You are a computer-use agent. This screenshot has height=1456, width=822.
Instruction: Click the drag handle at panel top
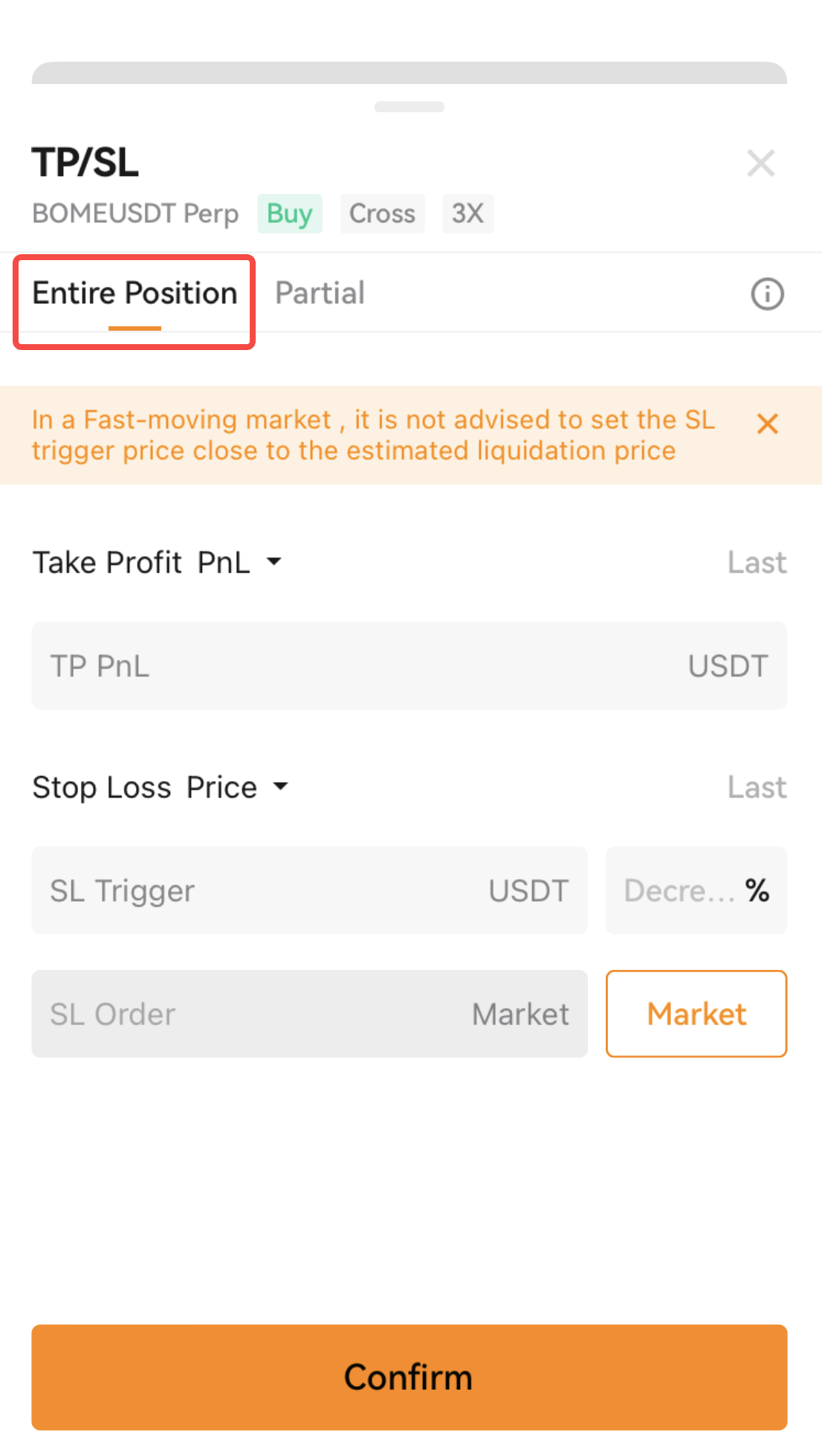point(410,106)
